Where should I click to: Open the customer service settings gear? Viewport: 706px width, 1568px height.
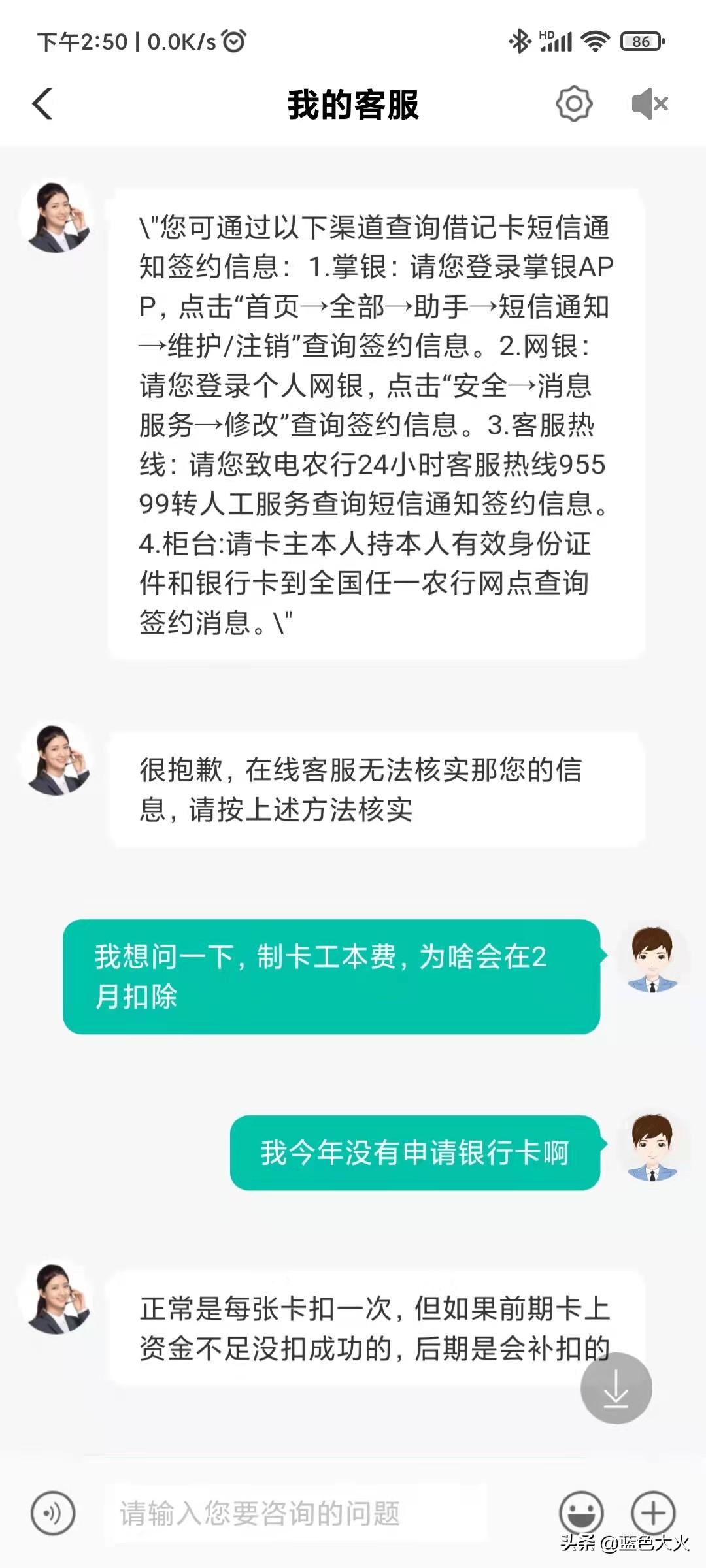574,103
